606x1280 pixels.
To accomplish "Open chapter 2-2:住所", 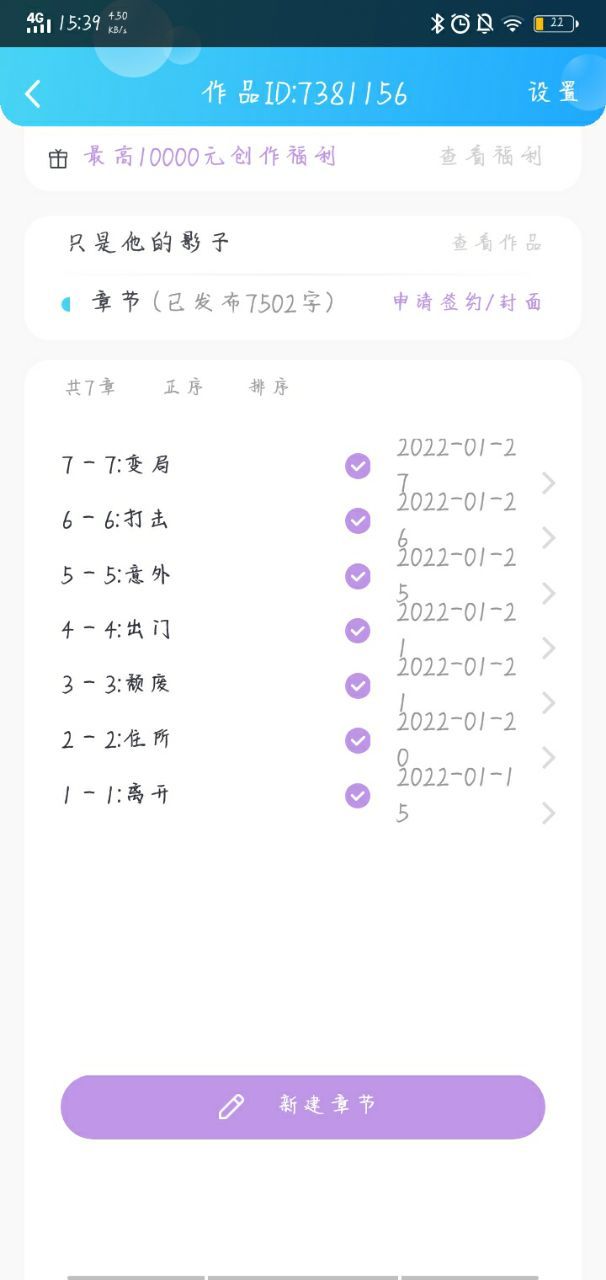I will coord(303,740).
